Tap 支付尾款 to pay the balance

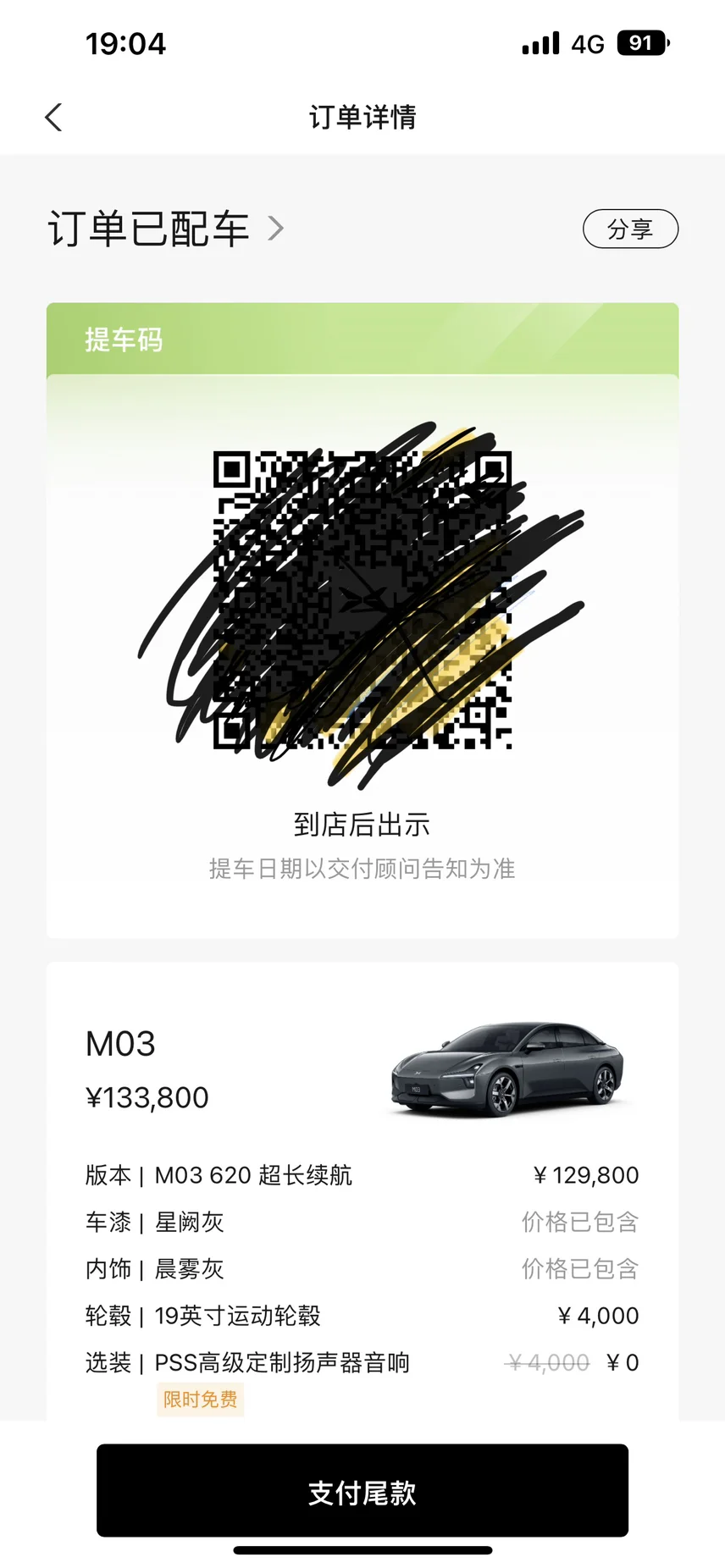[x=362, y=1491]
